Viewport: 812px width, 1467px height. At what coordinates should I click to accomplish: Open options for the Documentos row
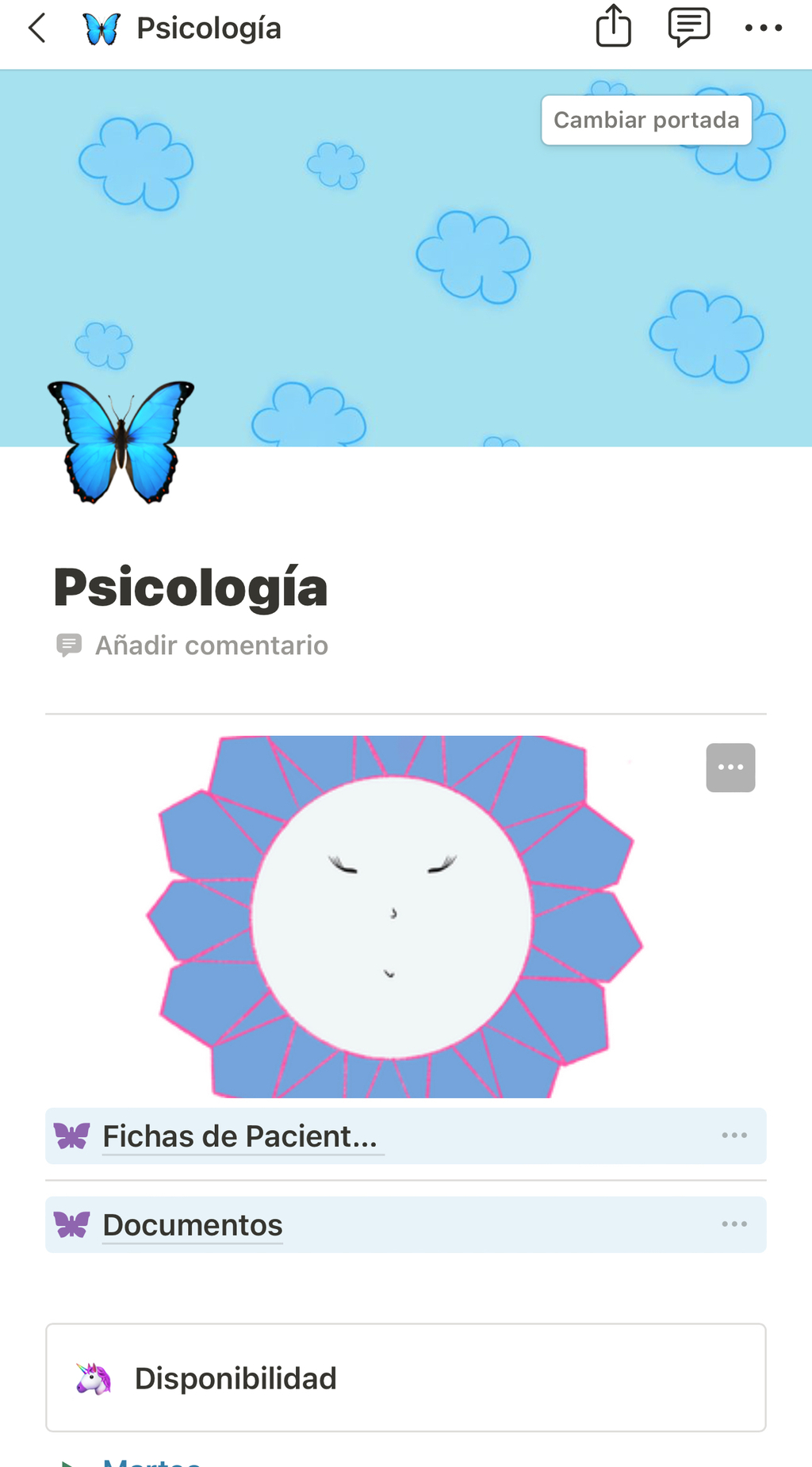click(x=734, y=1224)
